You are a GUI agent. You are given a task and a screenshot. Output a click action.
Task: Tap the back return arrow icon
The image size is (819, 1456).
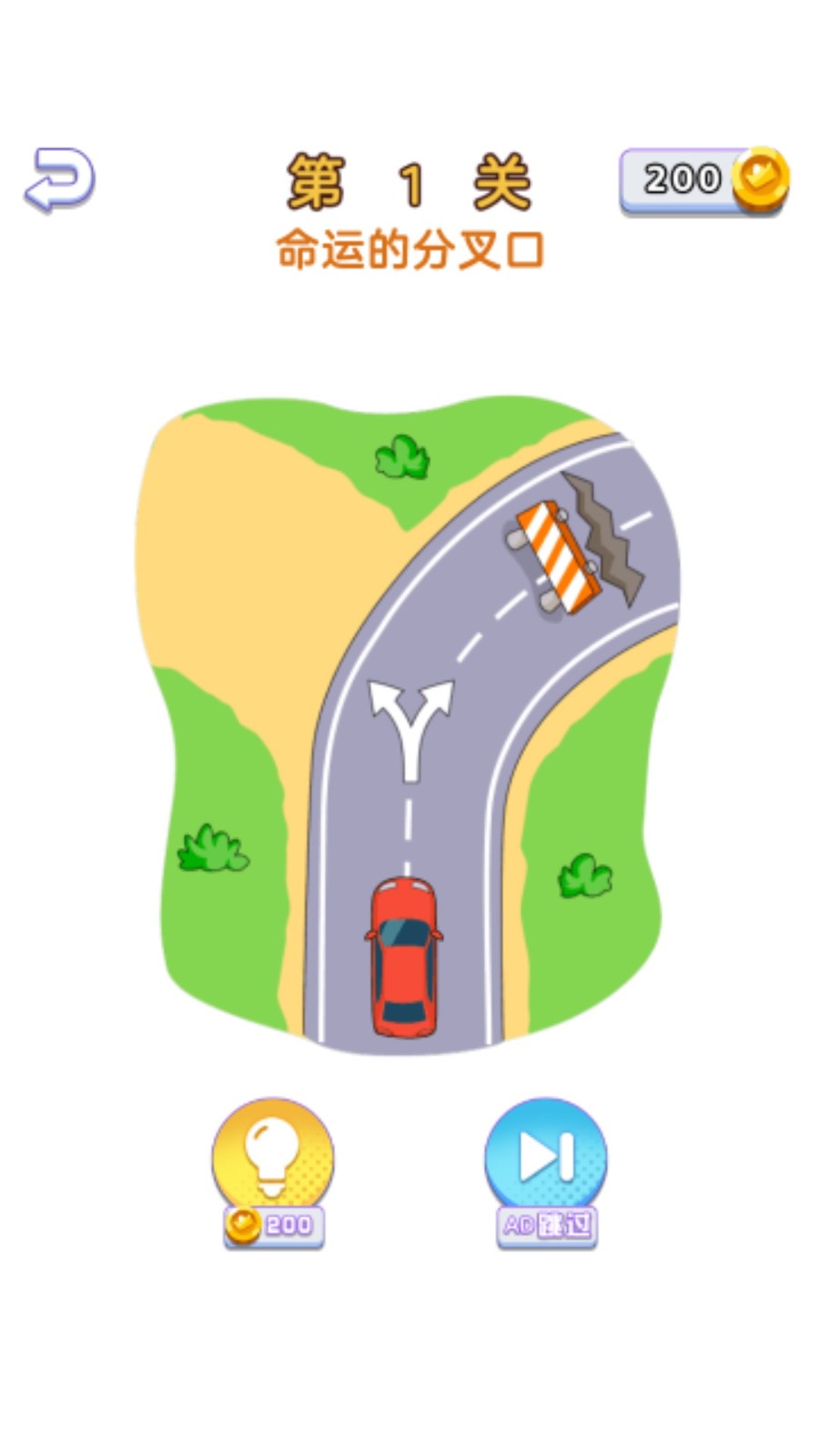59,178
